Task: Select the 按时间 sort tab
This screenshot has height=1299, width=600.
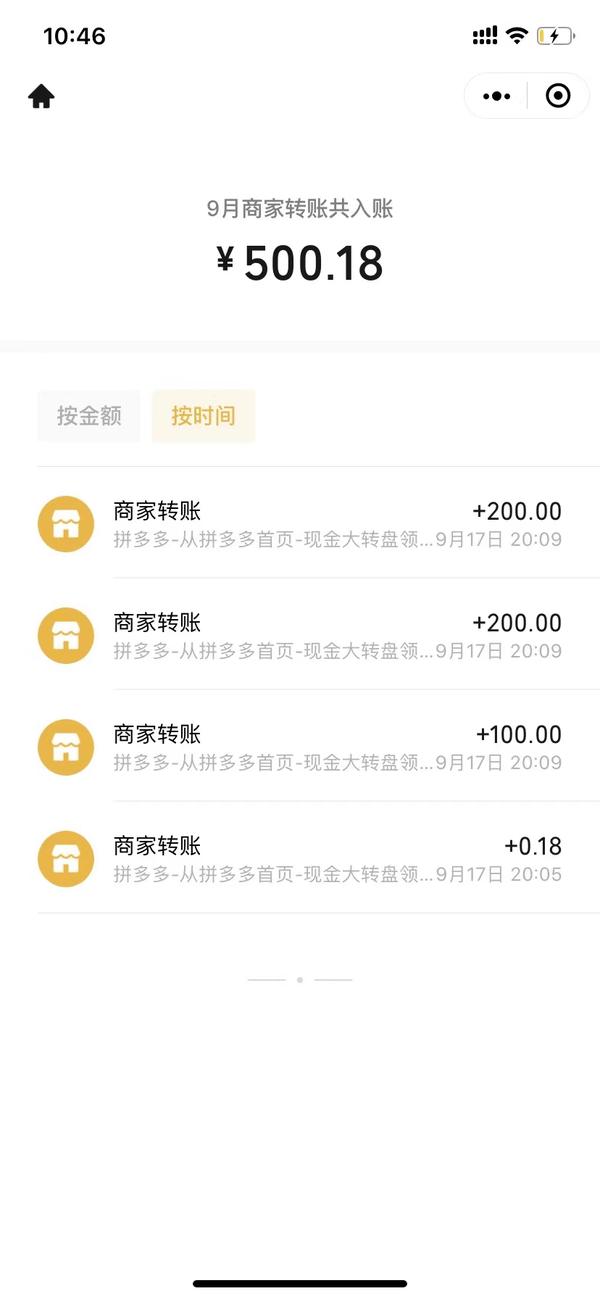Action: point(203,416)
